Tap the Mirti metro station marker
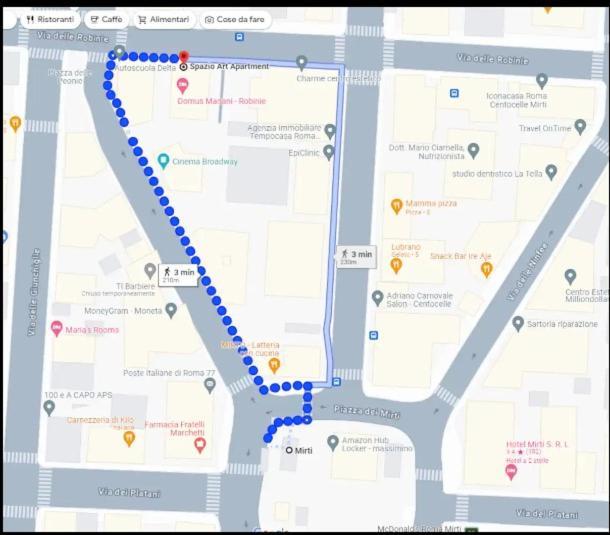The image size is (610, 535). coord(290,451)
